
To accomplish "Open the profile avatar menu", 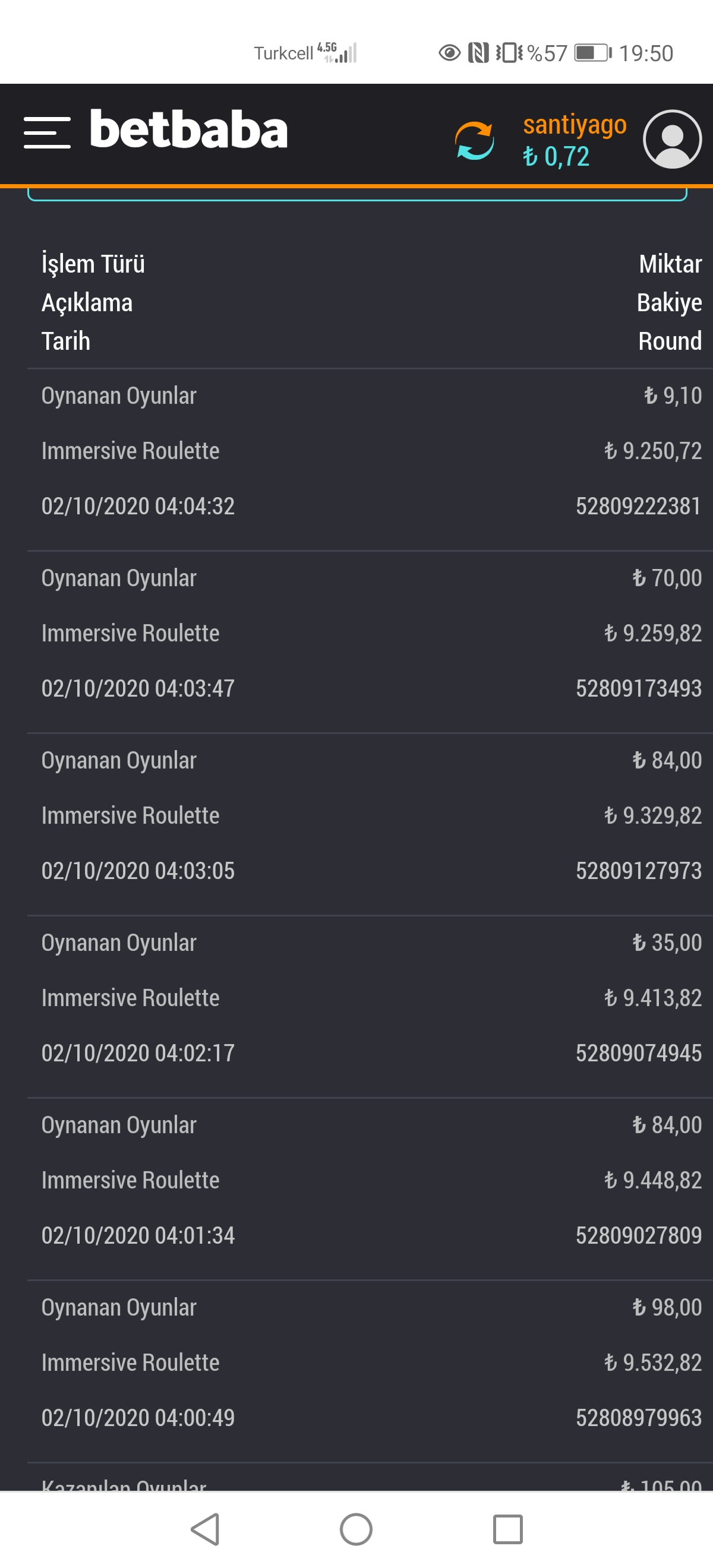I will click(x=672, y=140).
